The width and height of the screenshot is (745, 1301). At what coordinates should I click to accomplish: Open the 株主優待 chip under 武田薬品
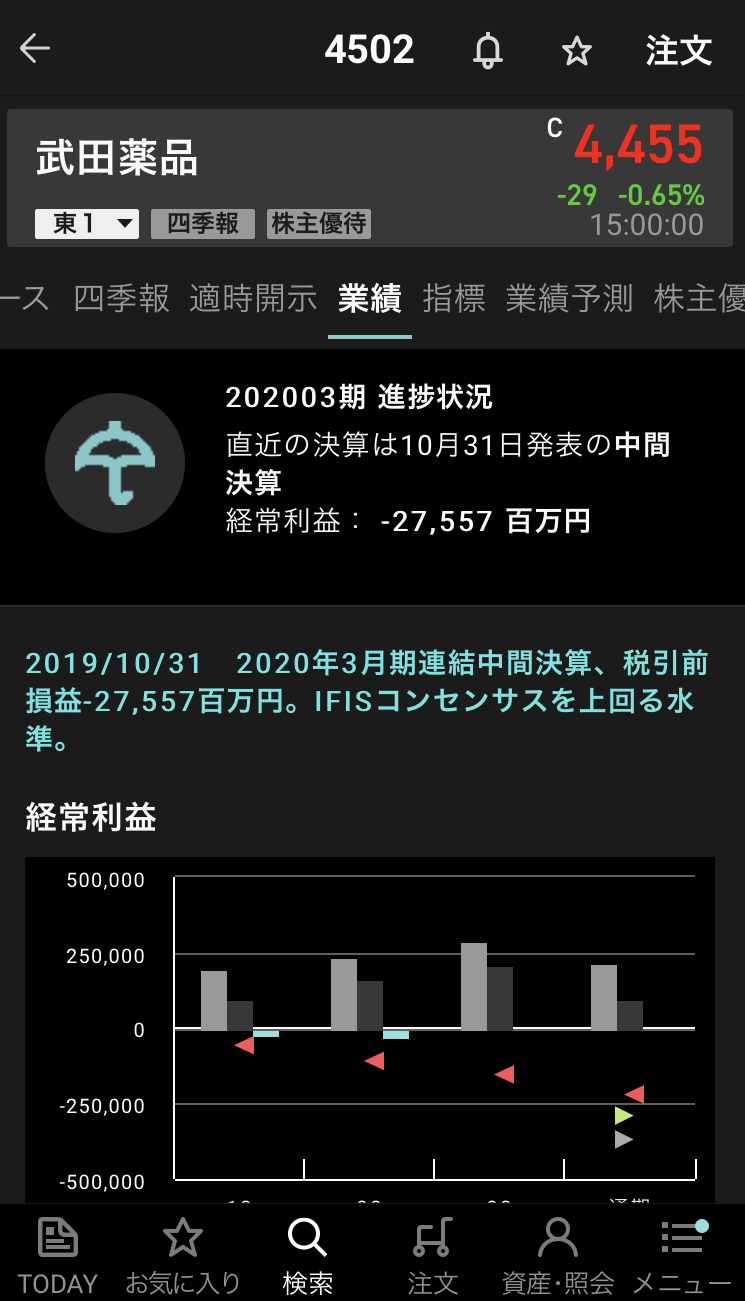pyautogui.click(x=319, y=224)
